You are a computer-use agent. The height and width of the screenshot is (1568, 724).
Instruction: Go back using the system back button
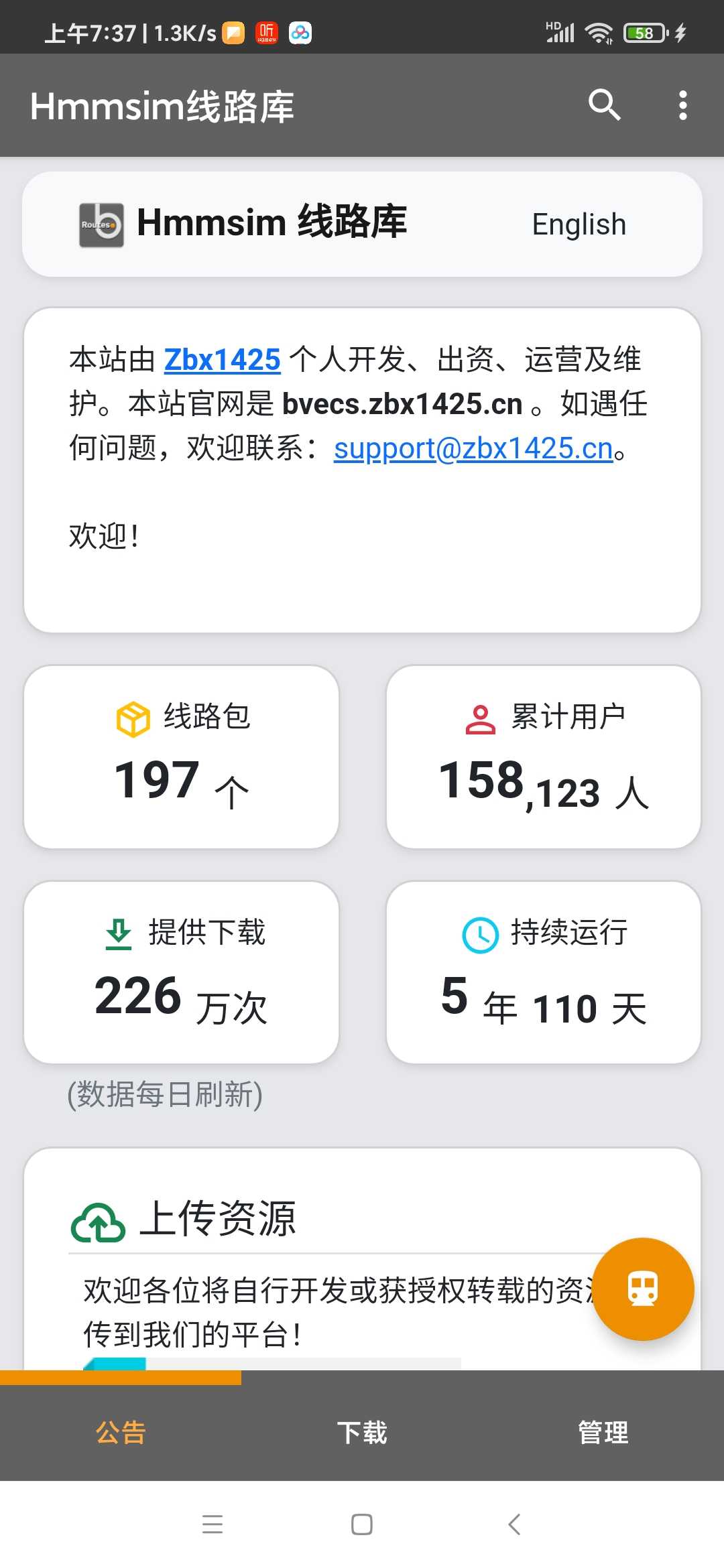click(x=514, y=1524)
